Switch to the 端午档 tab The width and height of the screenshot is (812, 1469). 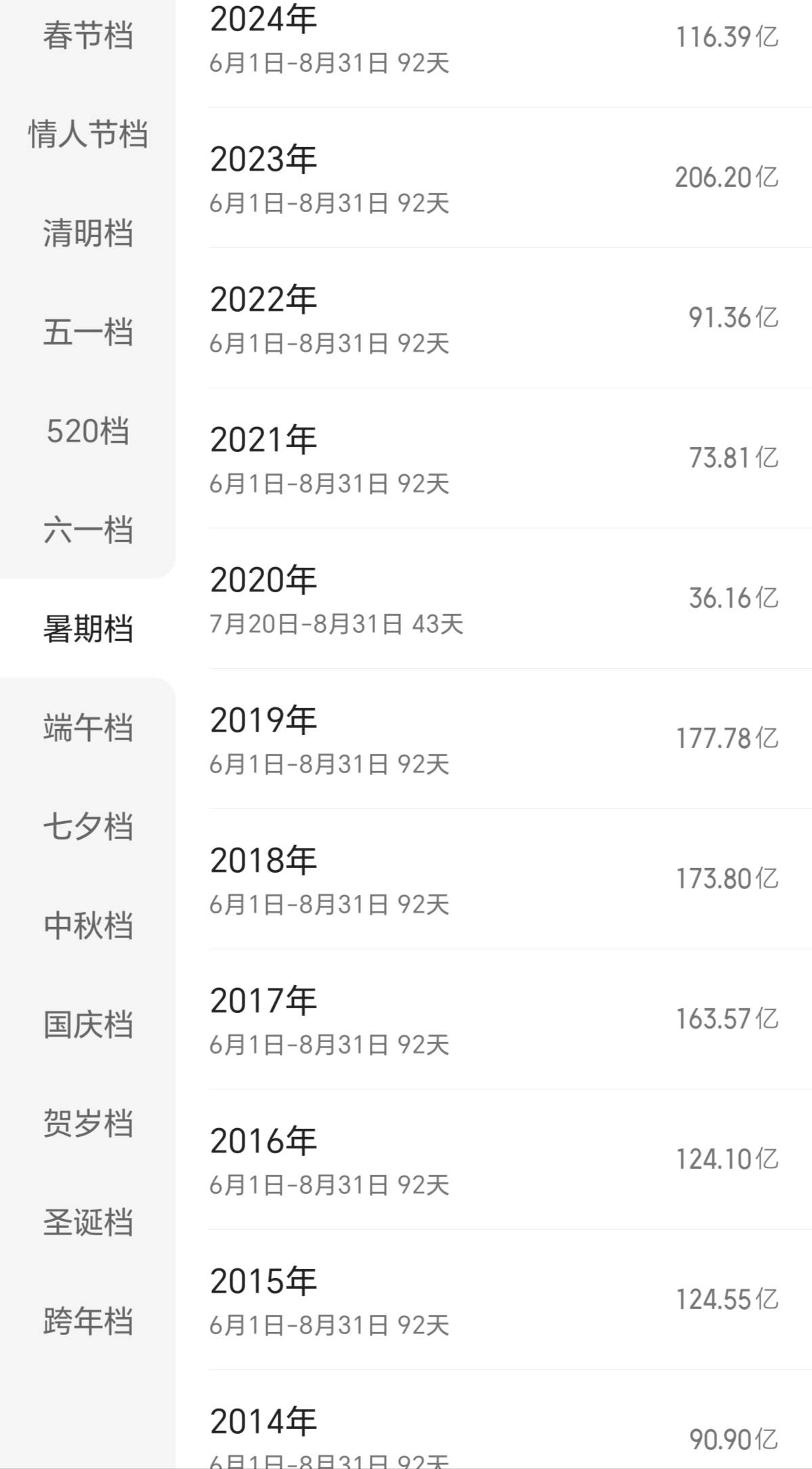click(x=88, y=727)
